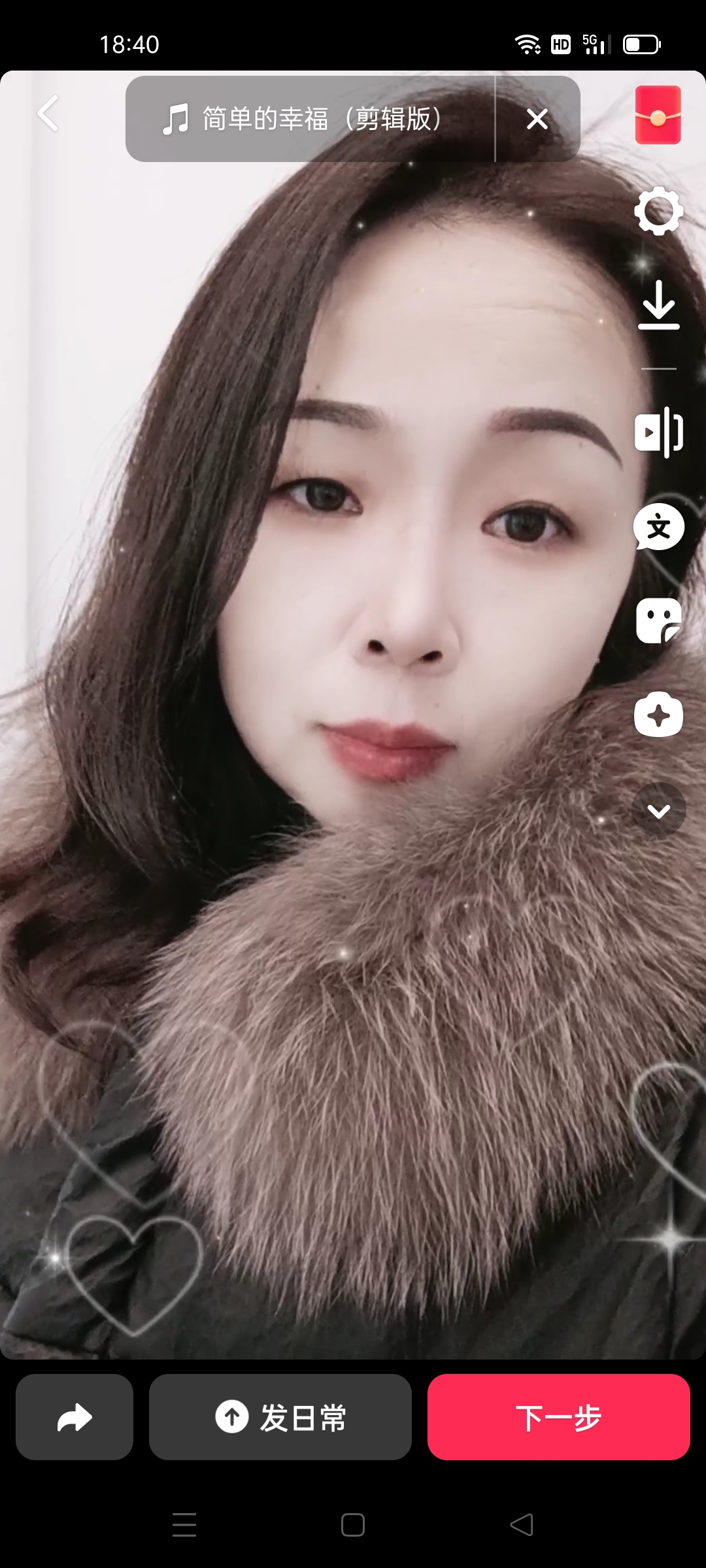Open the video clip editing tool
Viewport: 706px width, 1568px height.
point(658,432)
